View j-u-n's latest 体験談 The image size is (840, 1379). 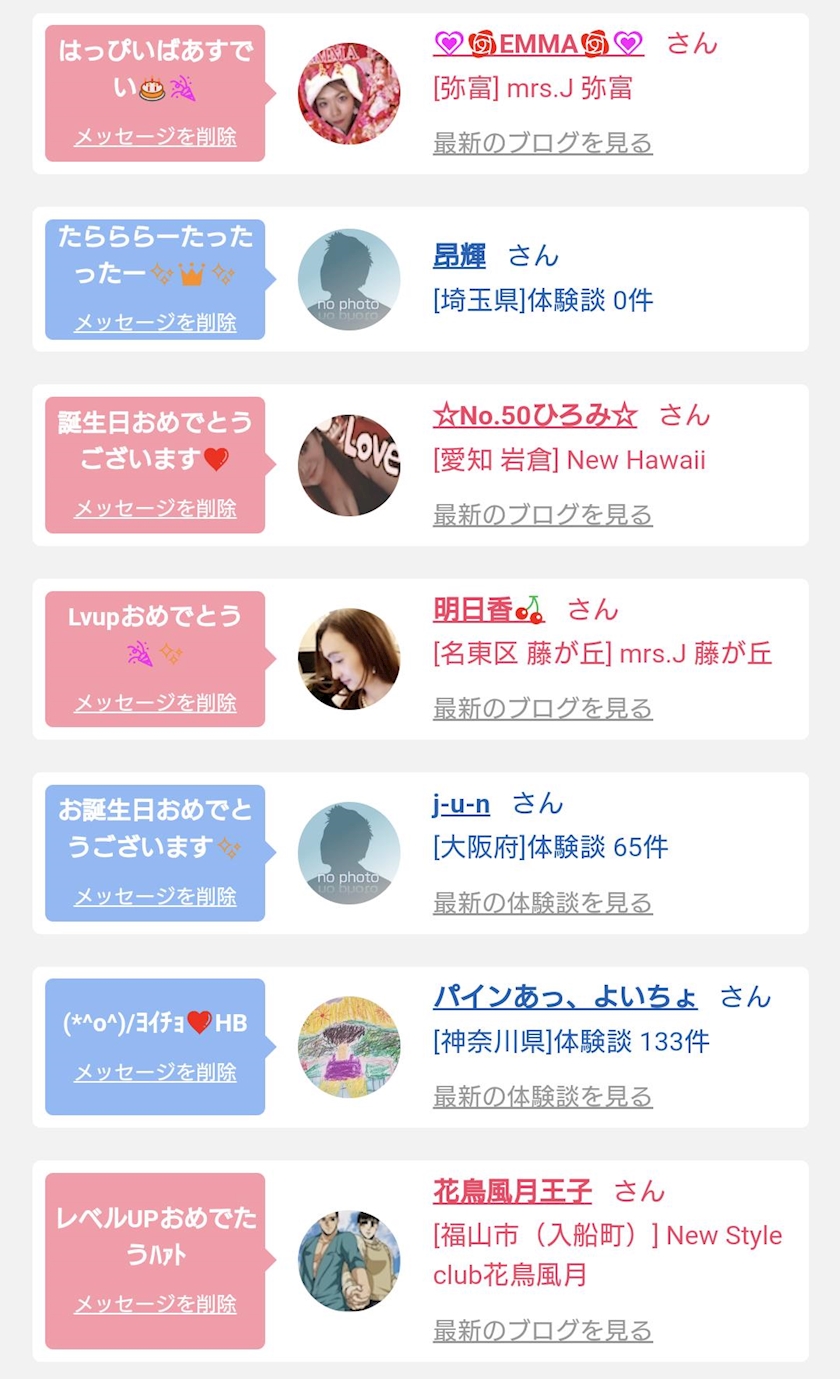coord(542,903)
